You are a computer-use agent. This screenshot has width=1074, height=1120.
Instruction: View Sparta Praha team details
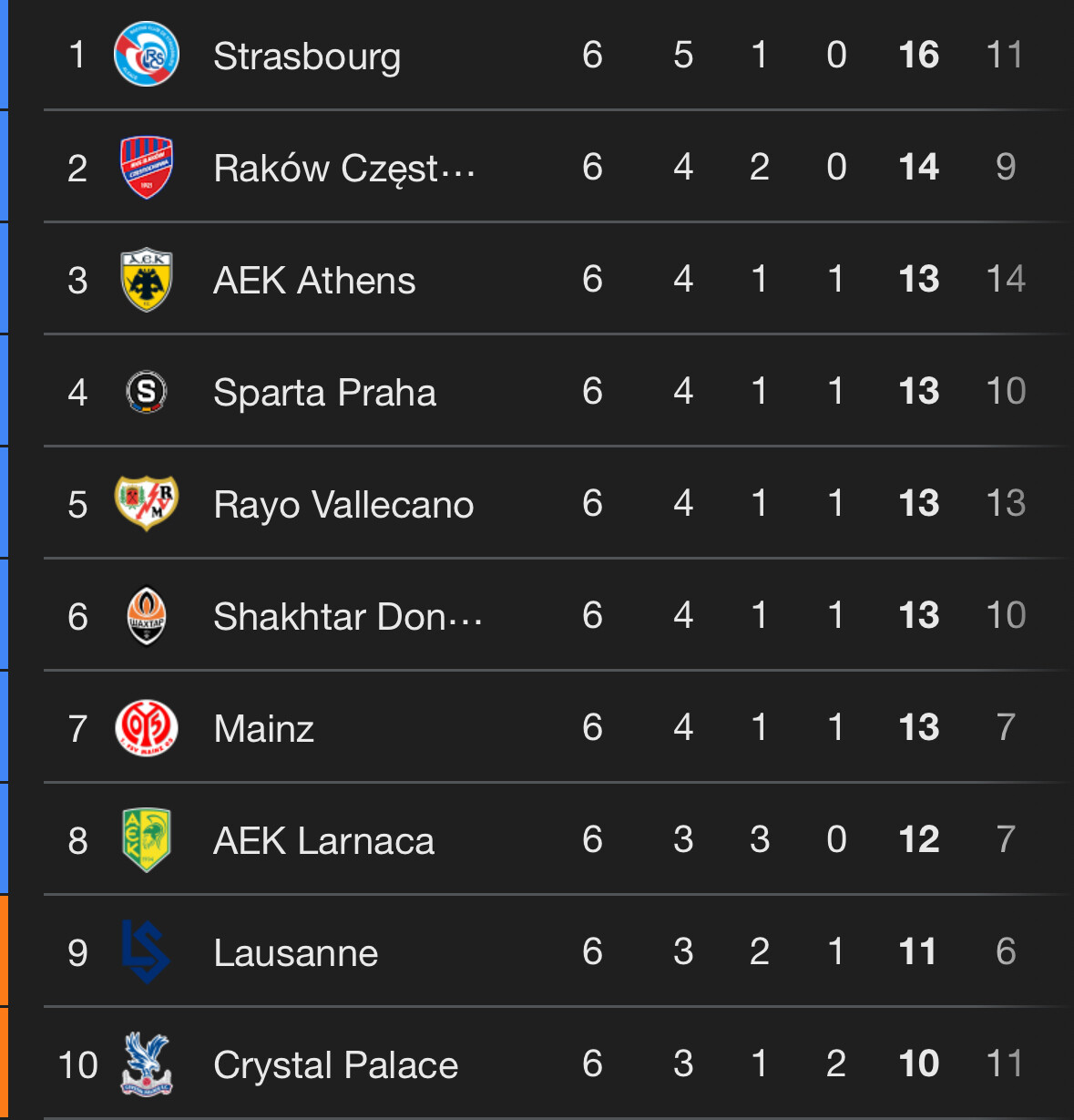(x=324, y=392)
